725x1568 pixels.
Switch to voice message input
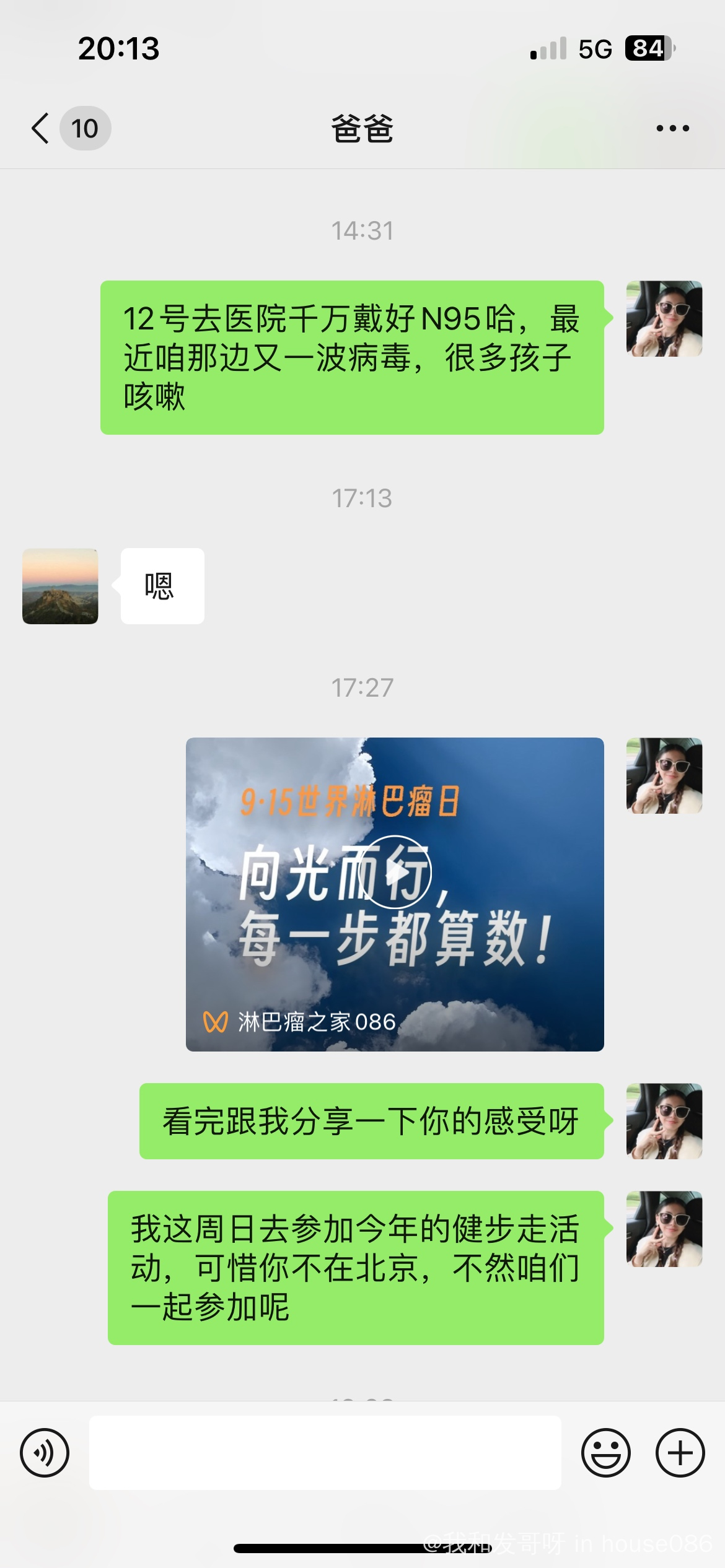[45, 1452]
